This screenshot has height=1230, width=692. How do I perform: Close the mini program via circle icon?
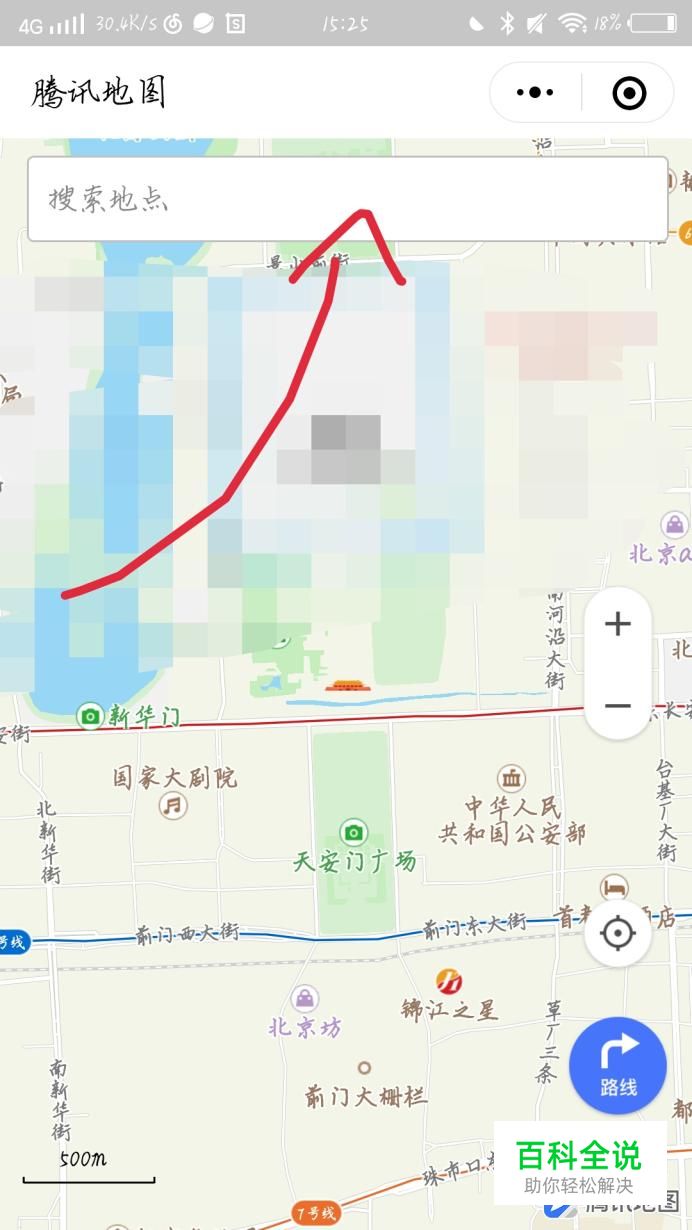point(629,93)
